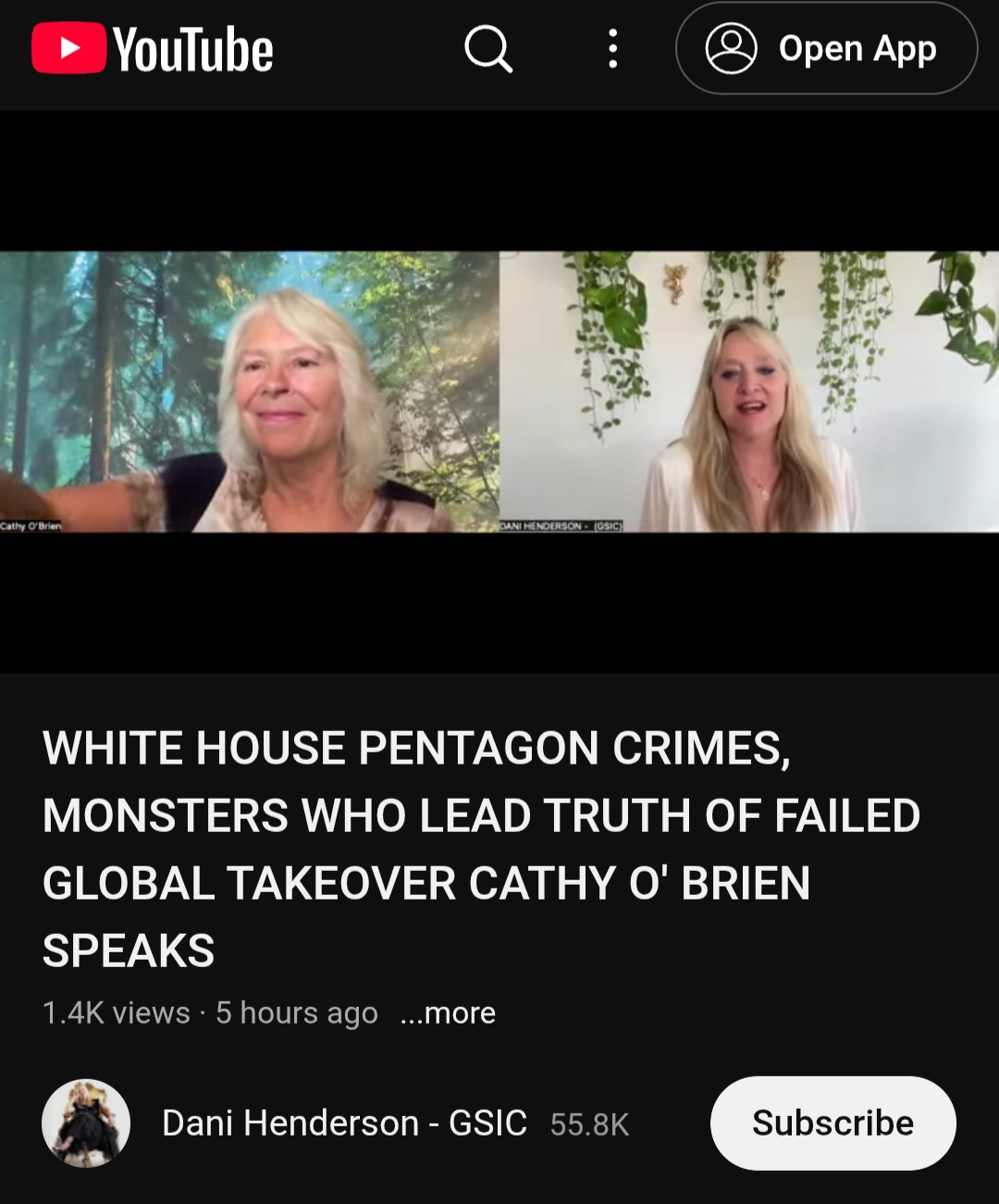Visit the Dani Henderson - GSIC channel name

click(x=344, y=1123)
